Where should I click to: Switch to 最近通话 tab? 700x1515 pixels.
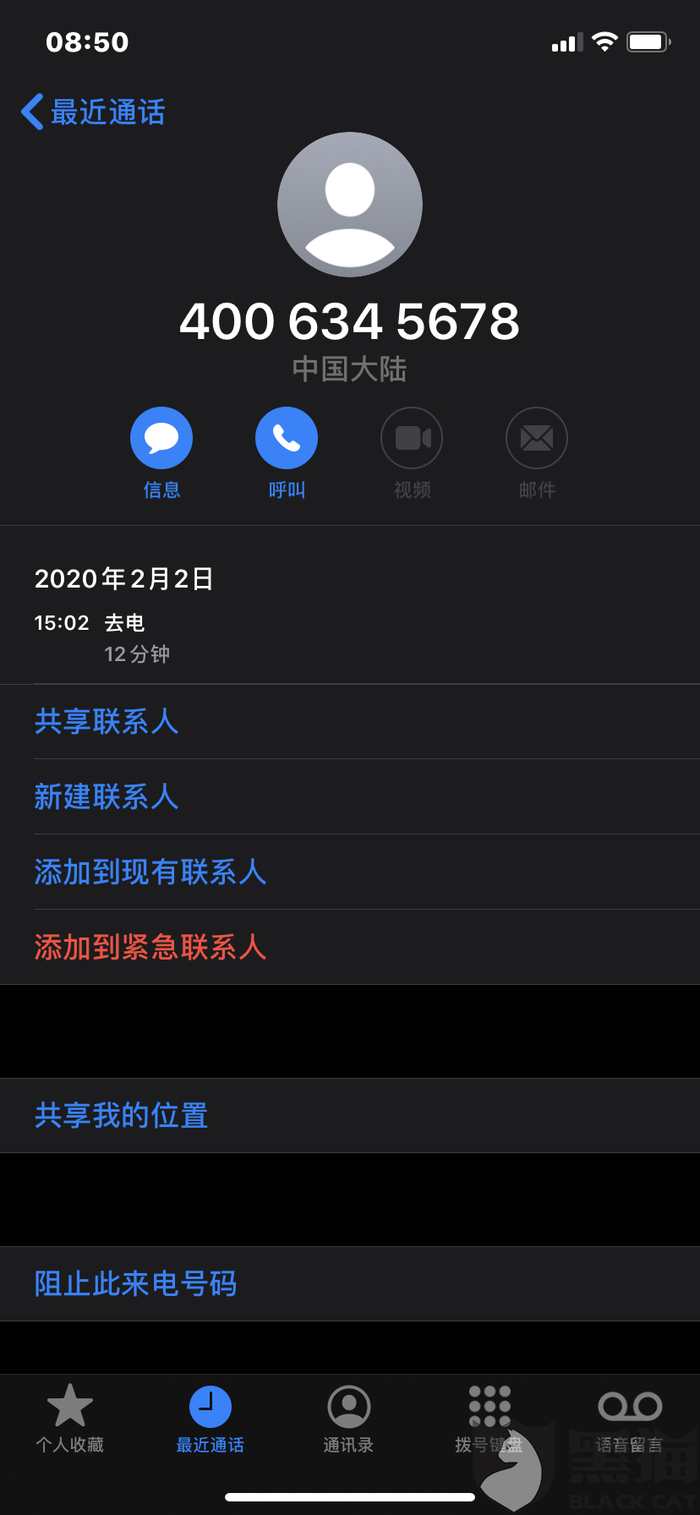(x=210, y=1418)
